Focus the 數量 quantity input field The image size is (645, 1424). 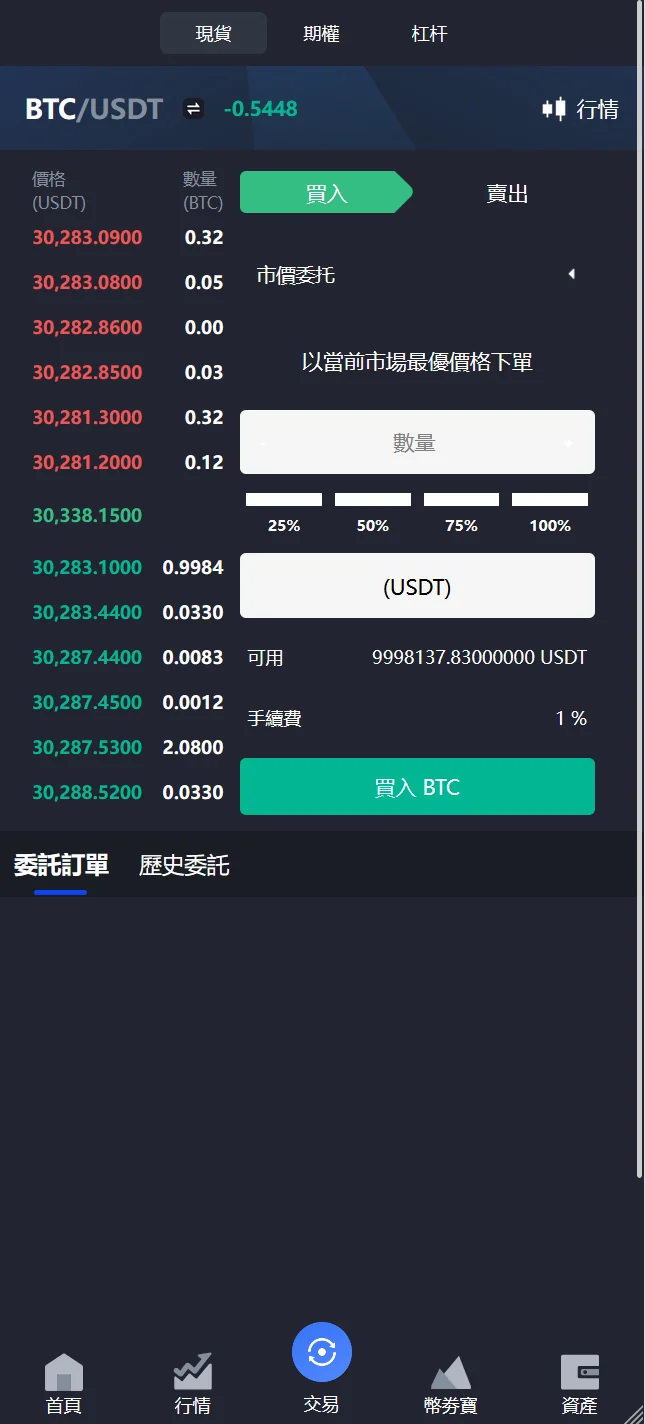[414, 442]
